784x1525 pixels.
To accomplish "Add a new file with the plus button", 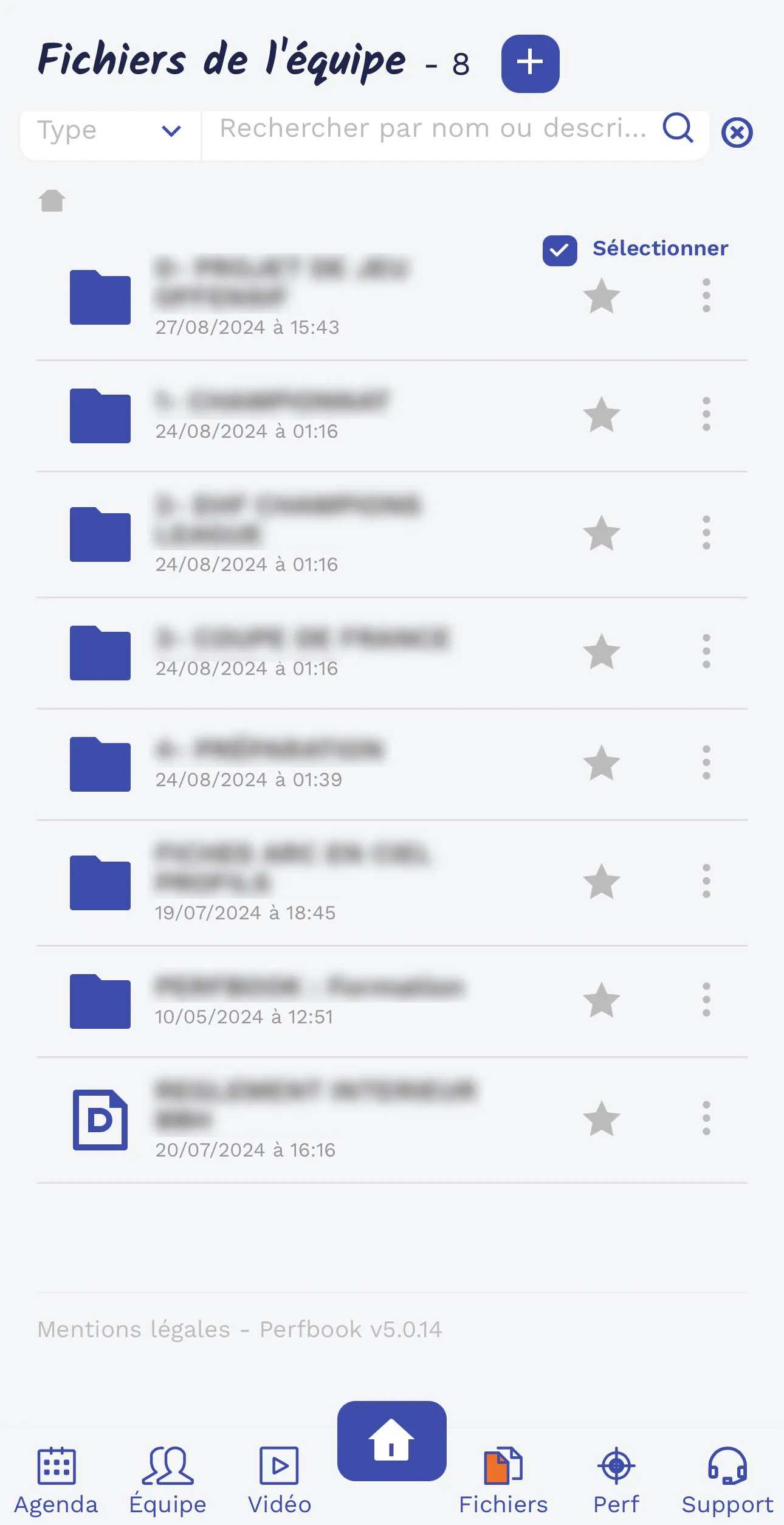I will [530, 63].
